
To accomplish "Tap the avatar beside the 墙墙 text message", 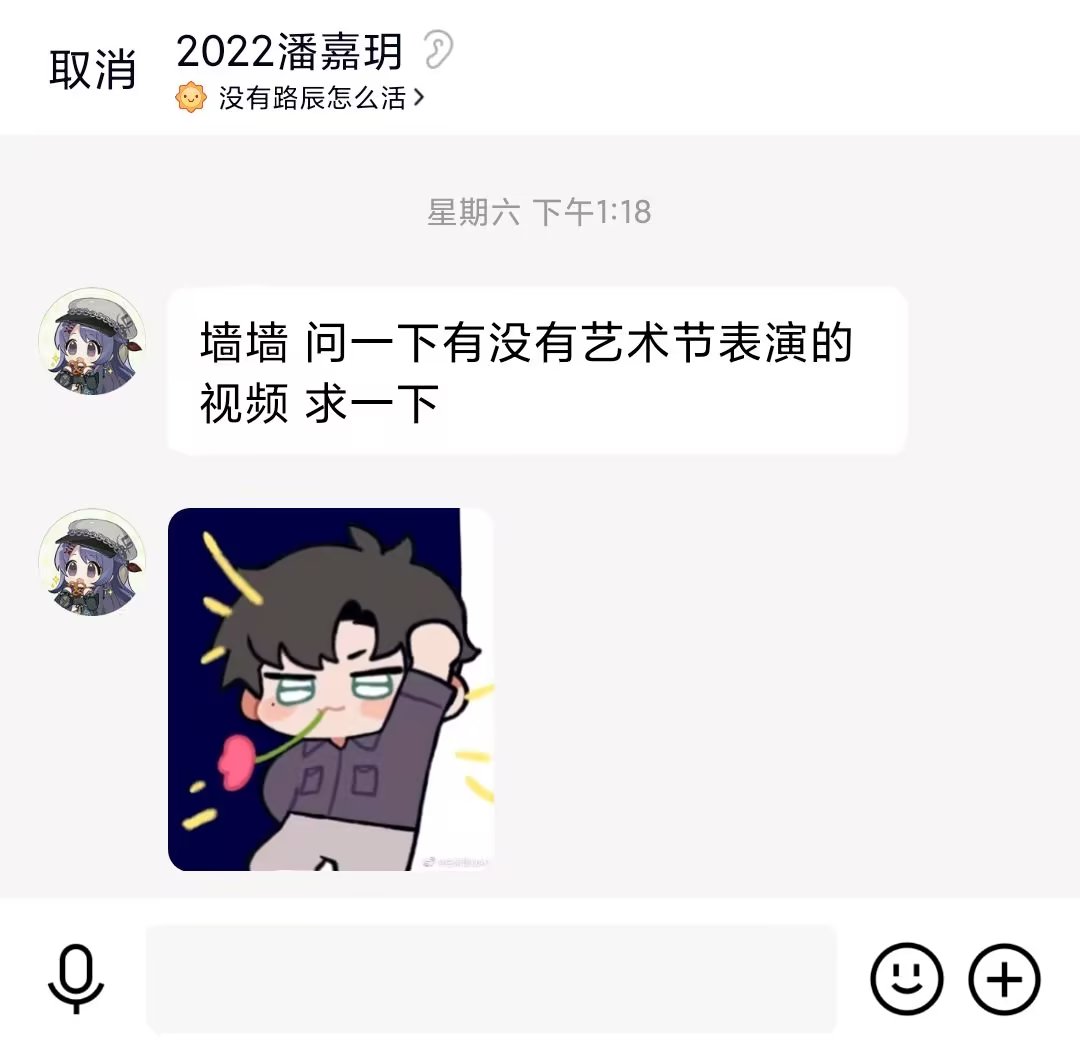I will [92, 341].
